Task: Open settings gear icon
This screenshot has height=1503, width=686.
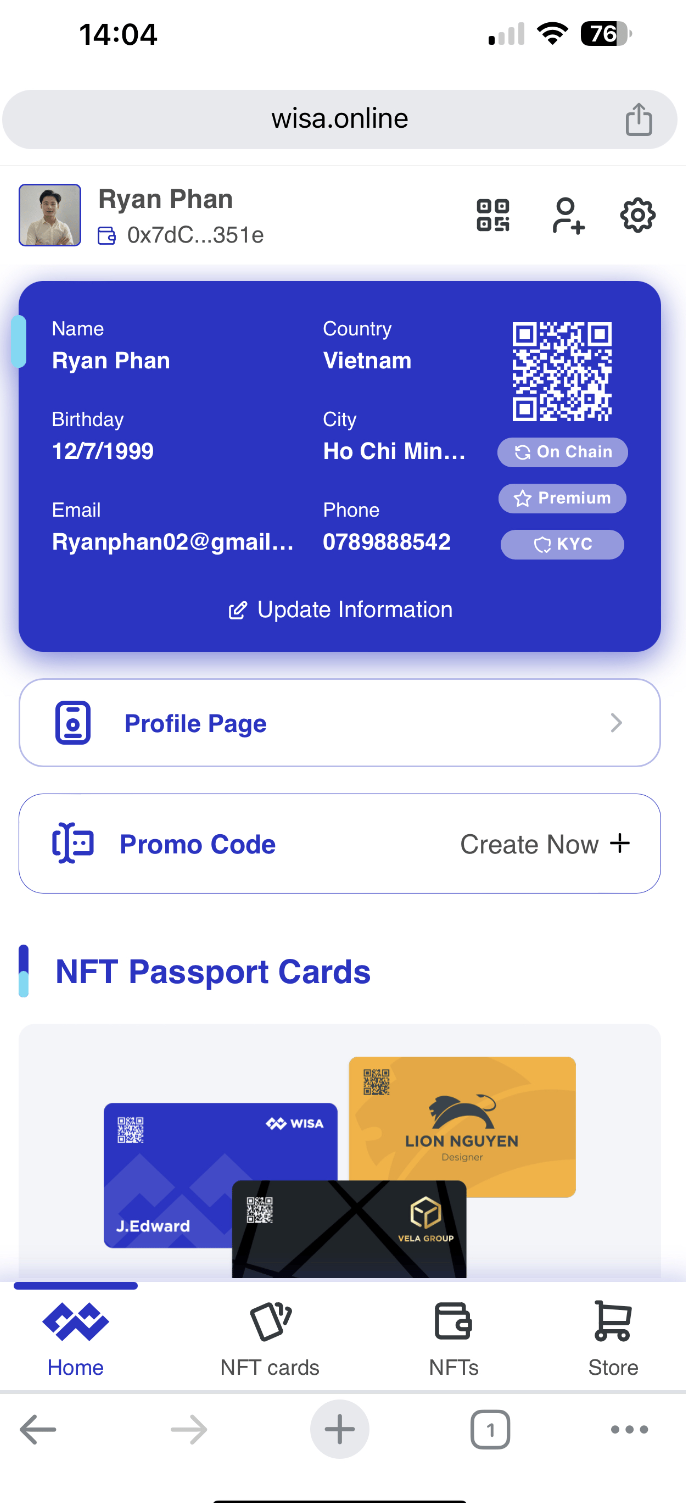Action: coord(638,215)
